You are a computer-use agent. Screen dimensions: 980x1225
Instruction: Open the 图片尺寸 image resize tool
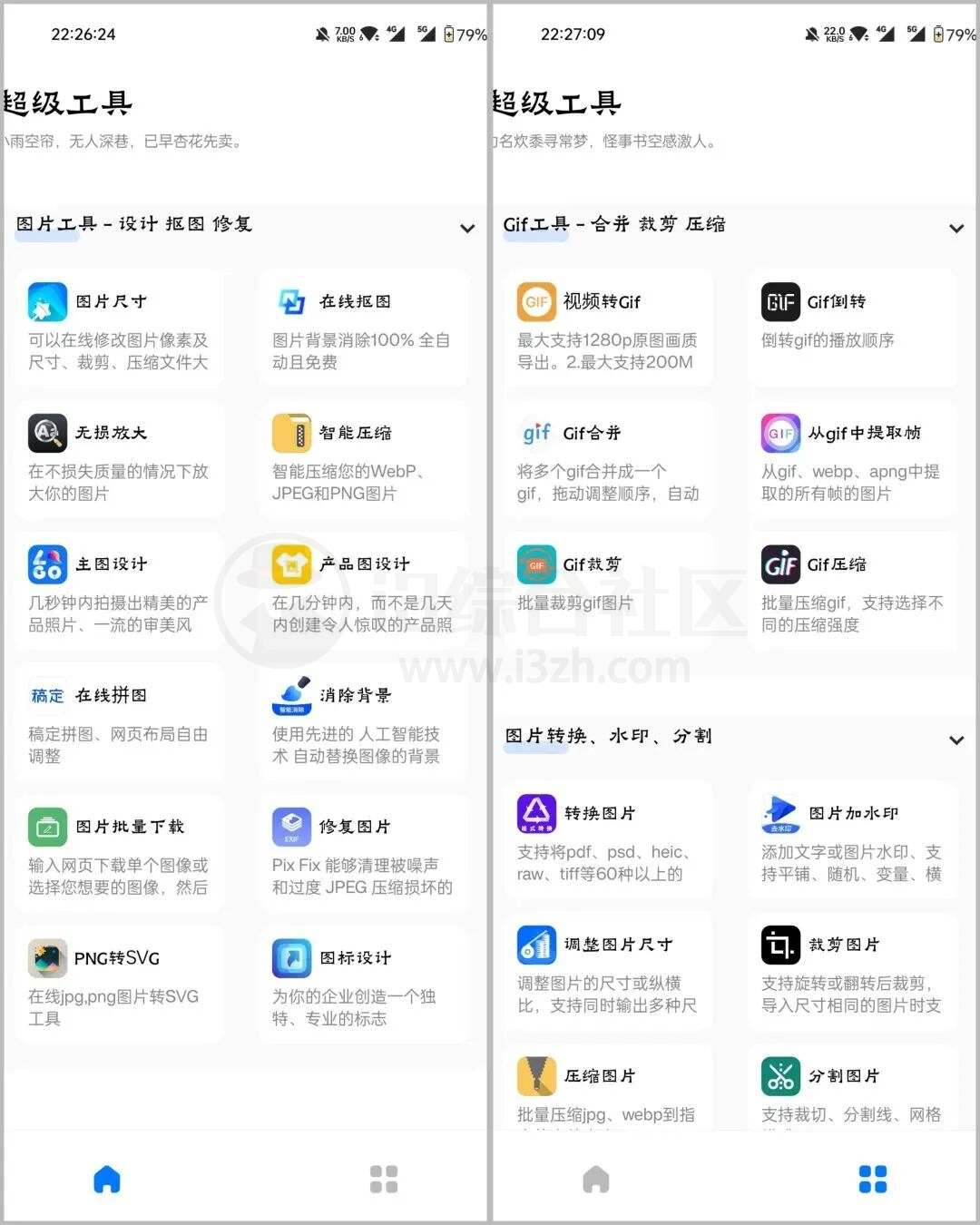tap(119, 327)
